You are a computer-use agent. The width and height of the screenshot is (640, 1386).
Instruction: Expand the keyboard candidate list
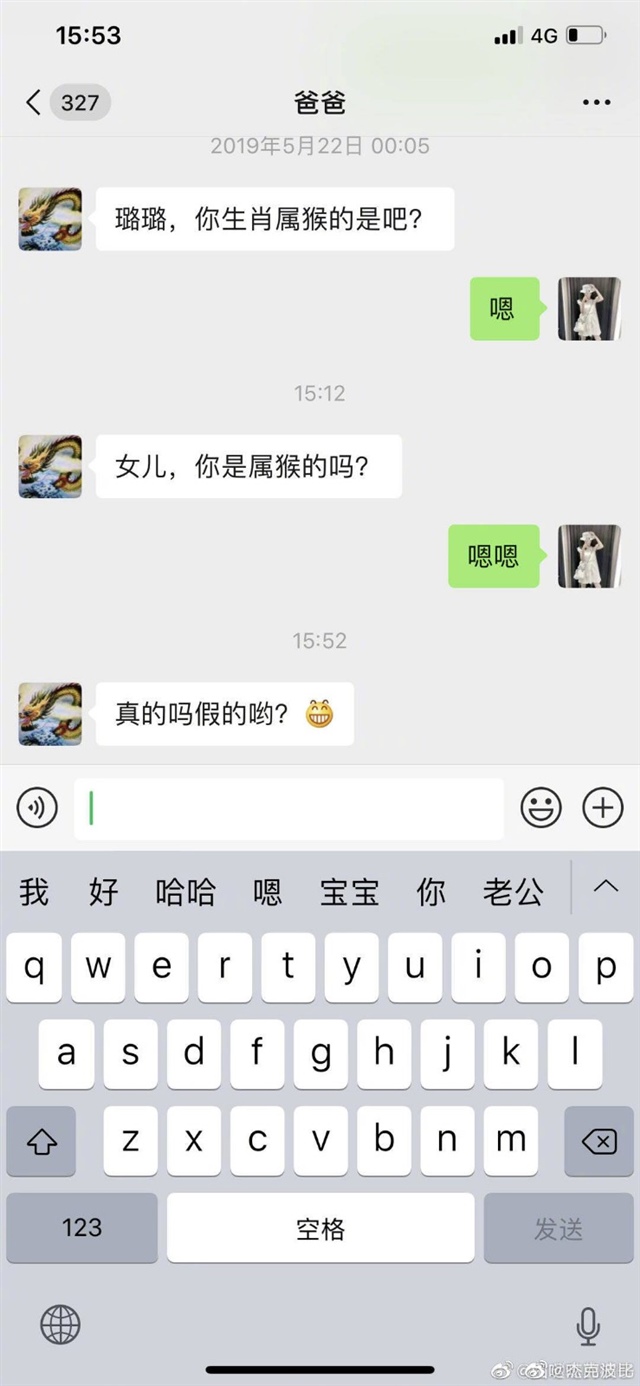pyautogui.click(x=606, y=887)
